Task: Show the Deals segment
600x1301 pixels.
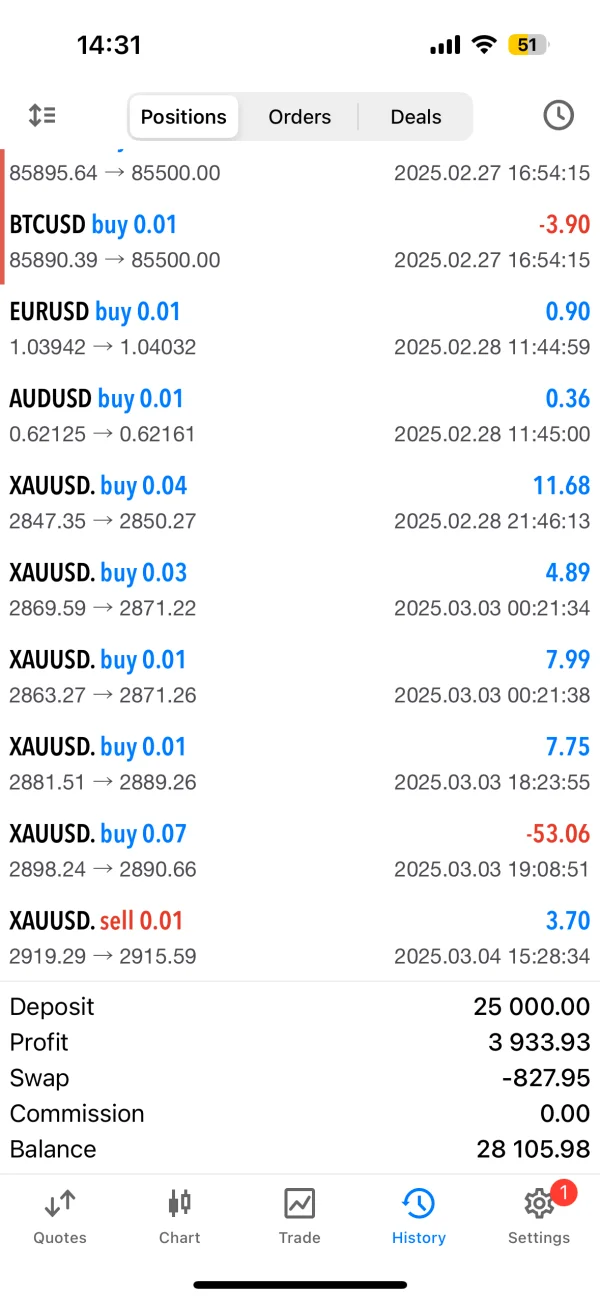Action: click(x=416, y=117)
